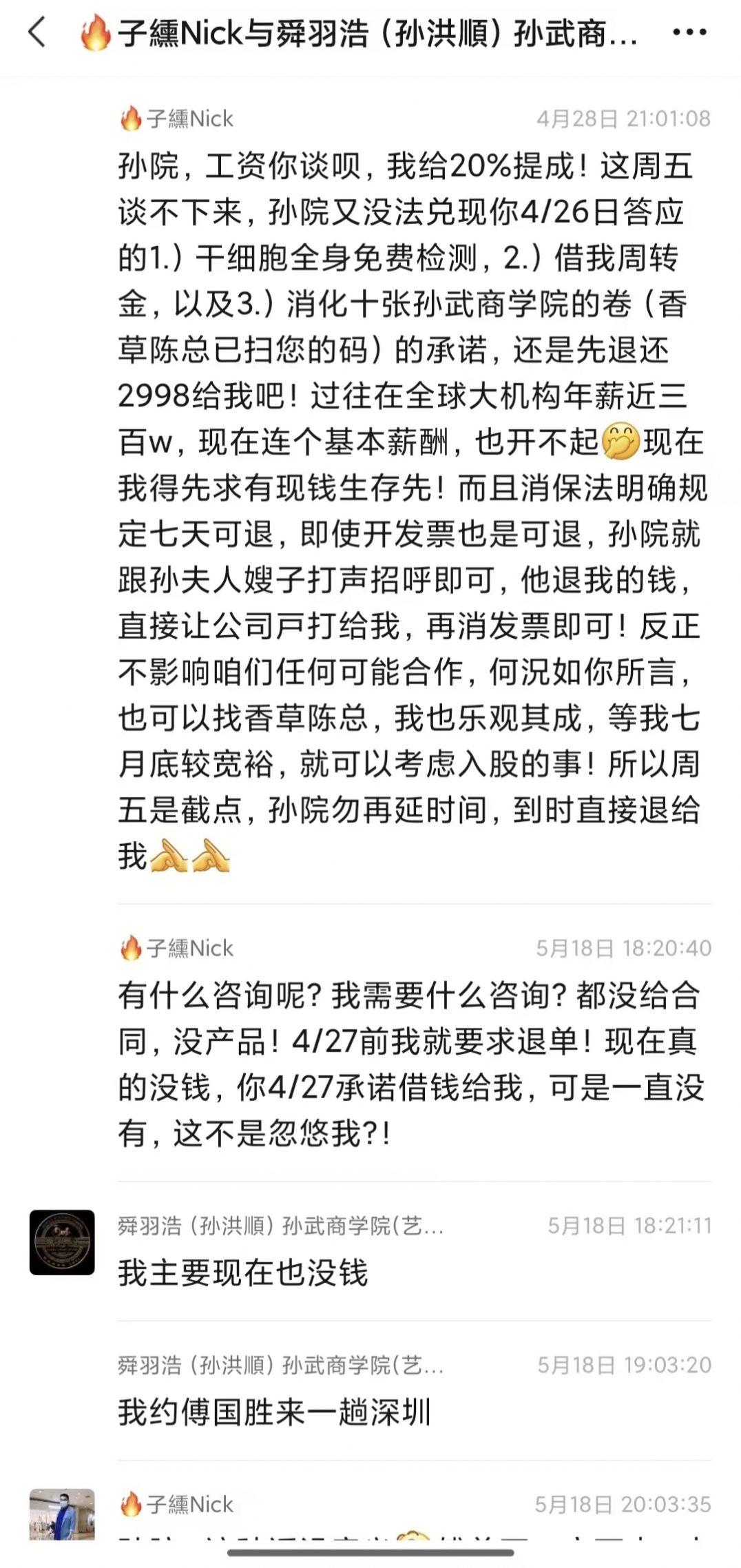Viewport: 741px width, 1568px height.
Task: Open 子纁Nick's avatar at the bottom
Action: coord(62,1513)
